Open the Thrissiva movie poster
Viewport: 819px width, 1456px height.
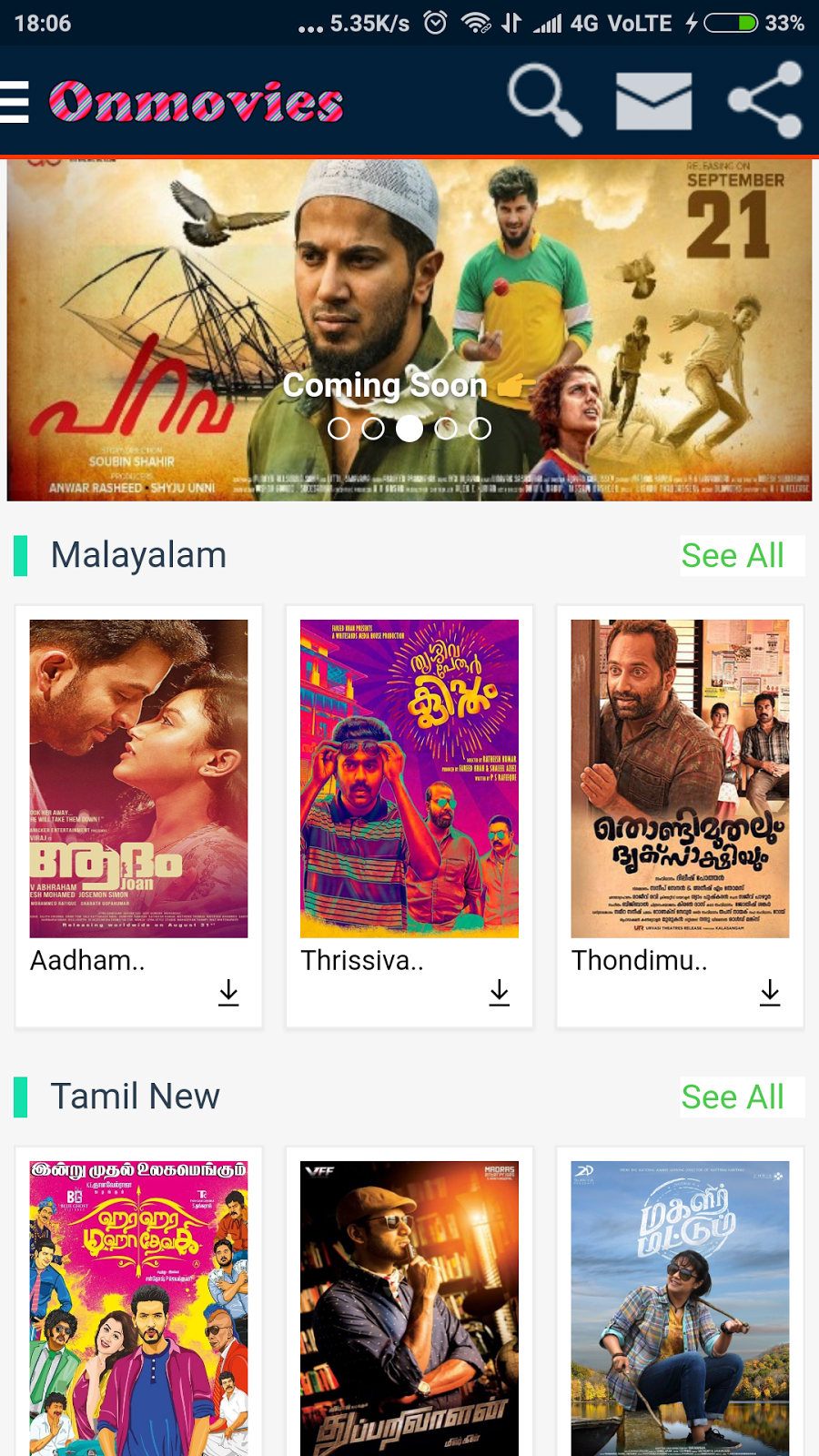pos(409,778)
